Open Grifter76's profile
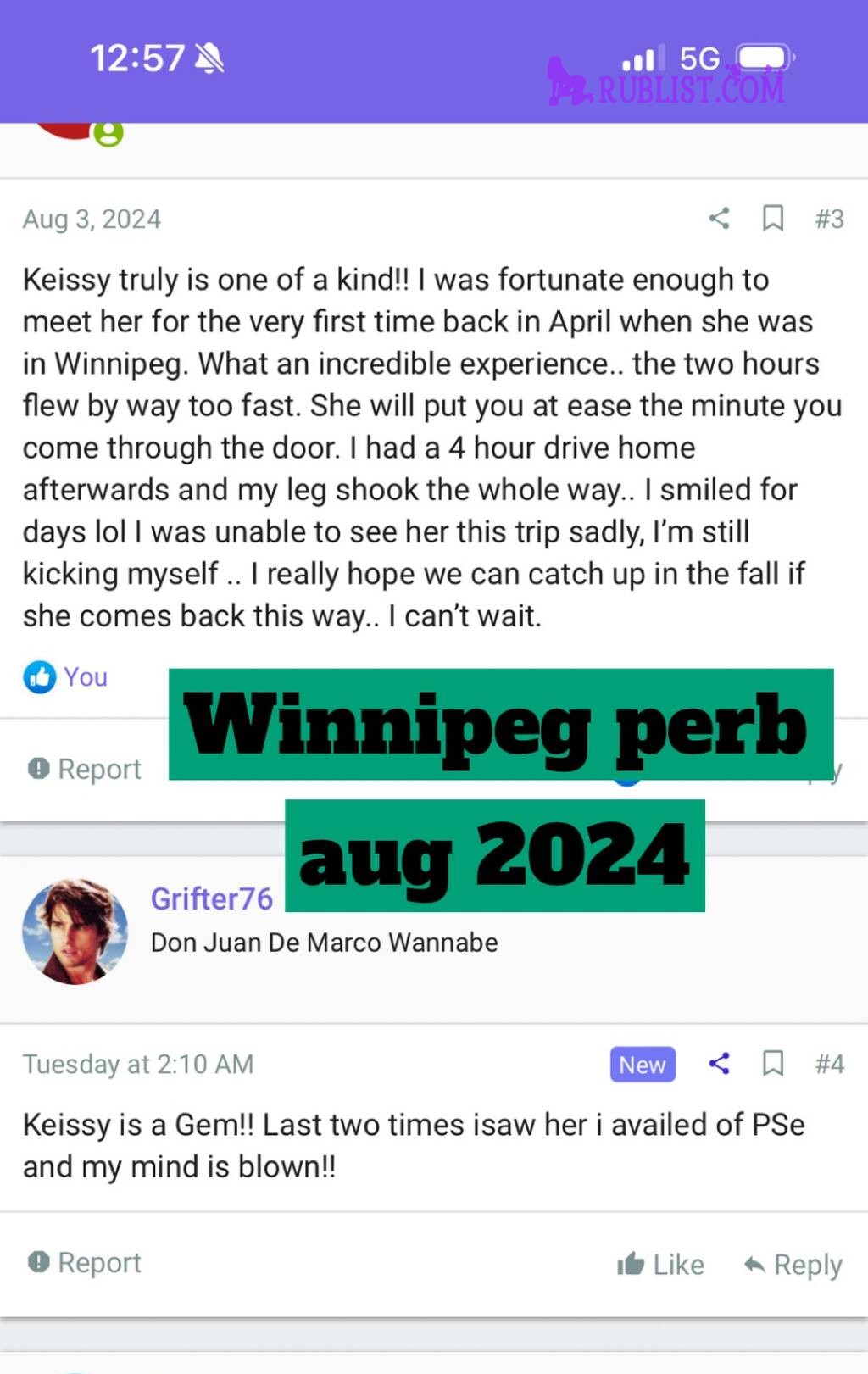This screenshot has height=1374, width=868. 211,898
